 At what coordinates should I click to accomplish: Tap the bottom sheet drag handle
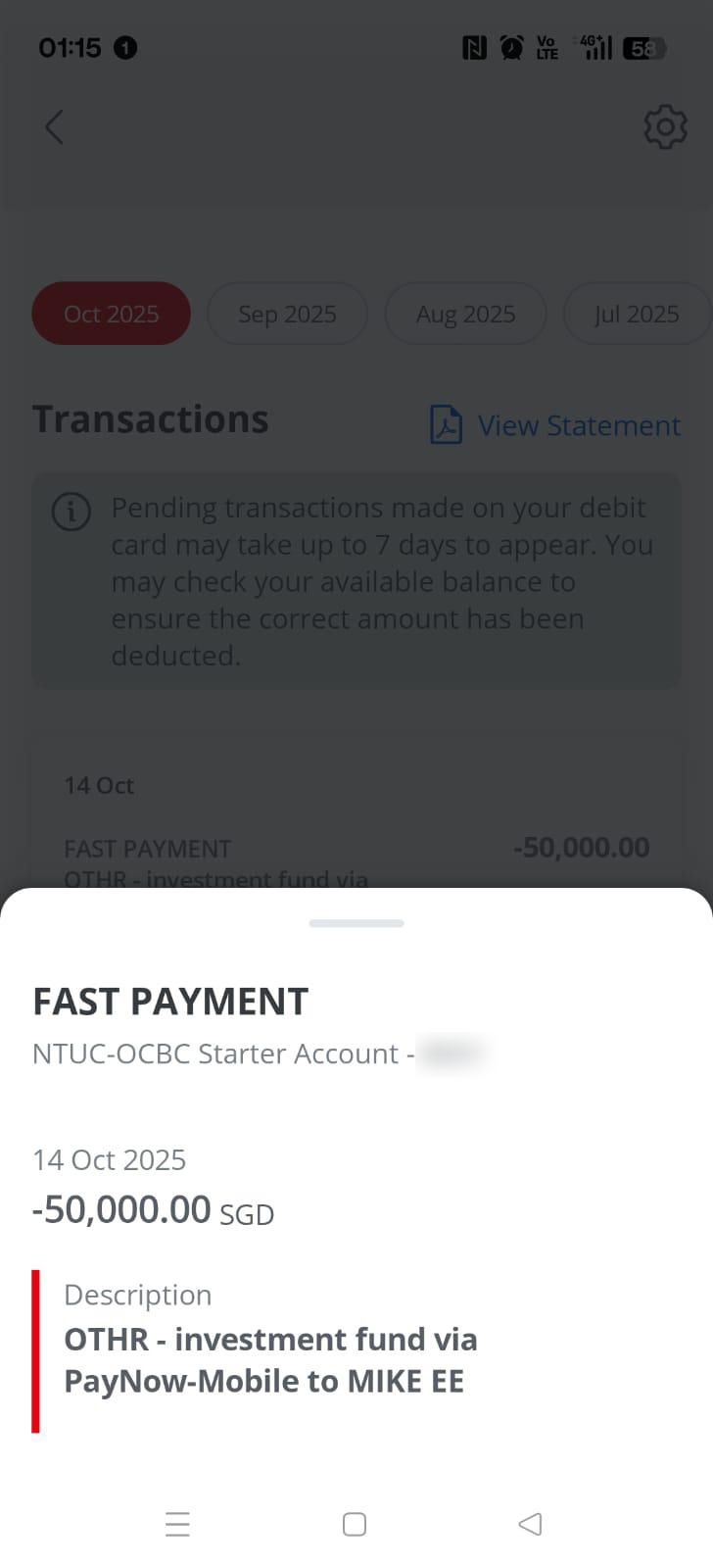356,923
